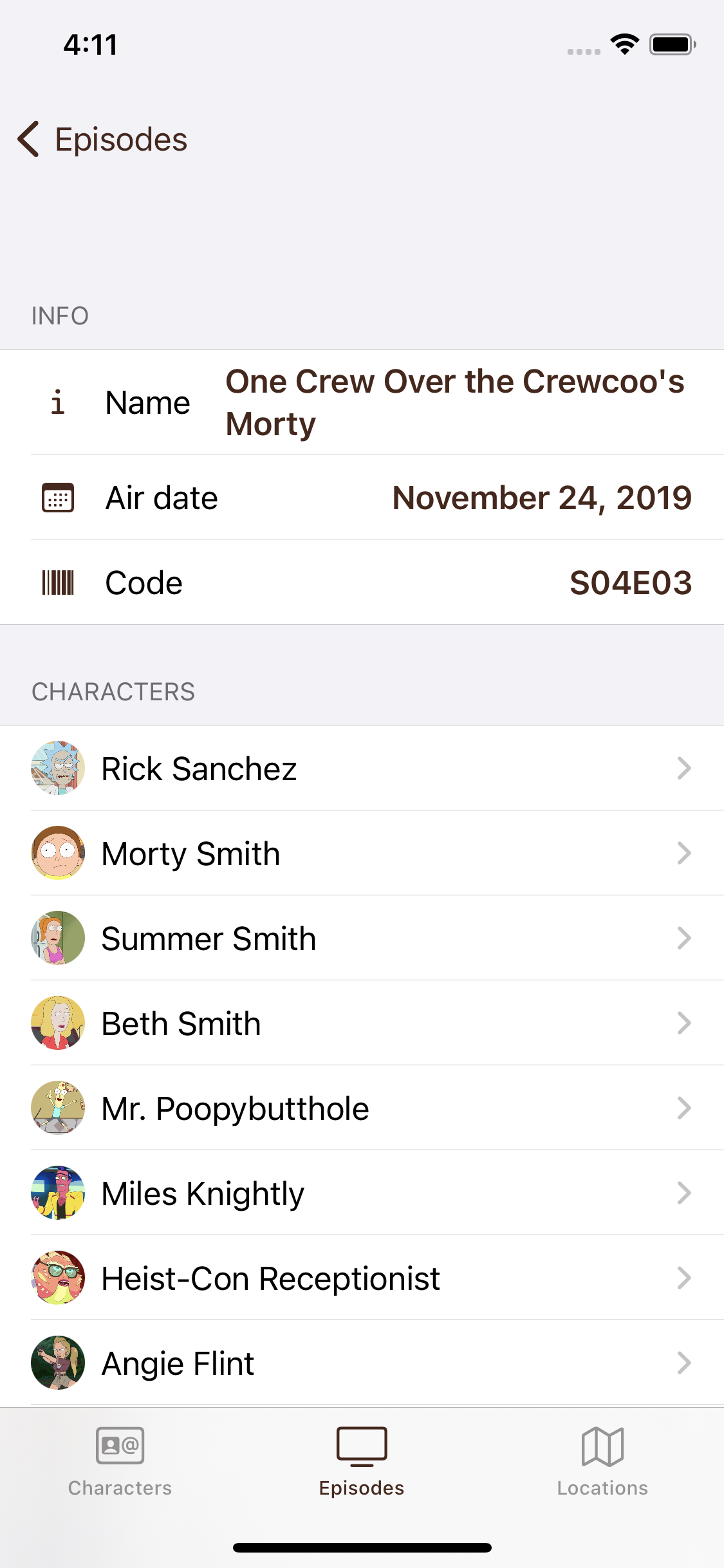724x1568 pixels.
Task: Tap the Episodes tab in the tab bar
Action: (x=362, y=1461)
